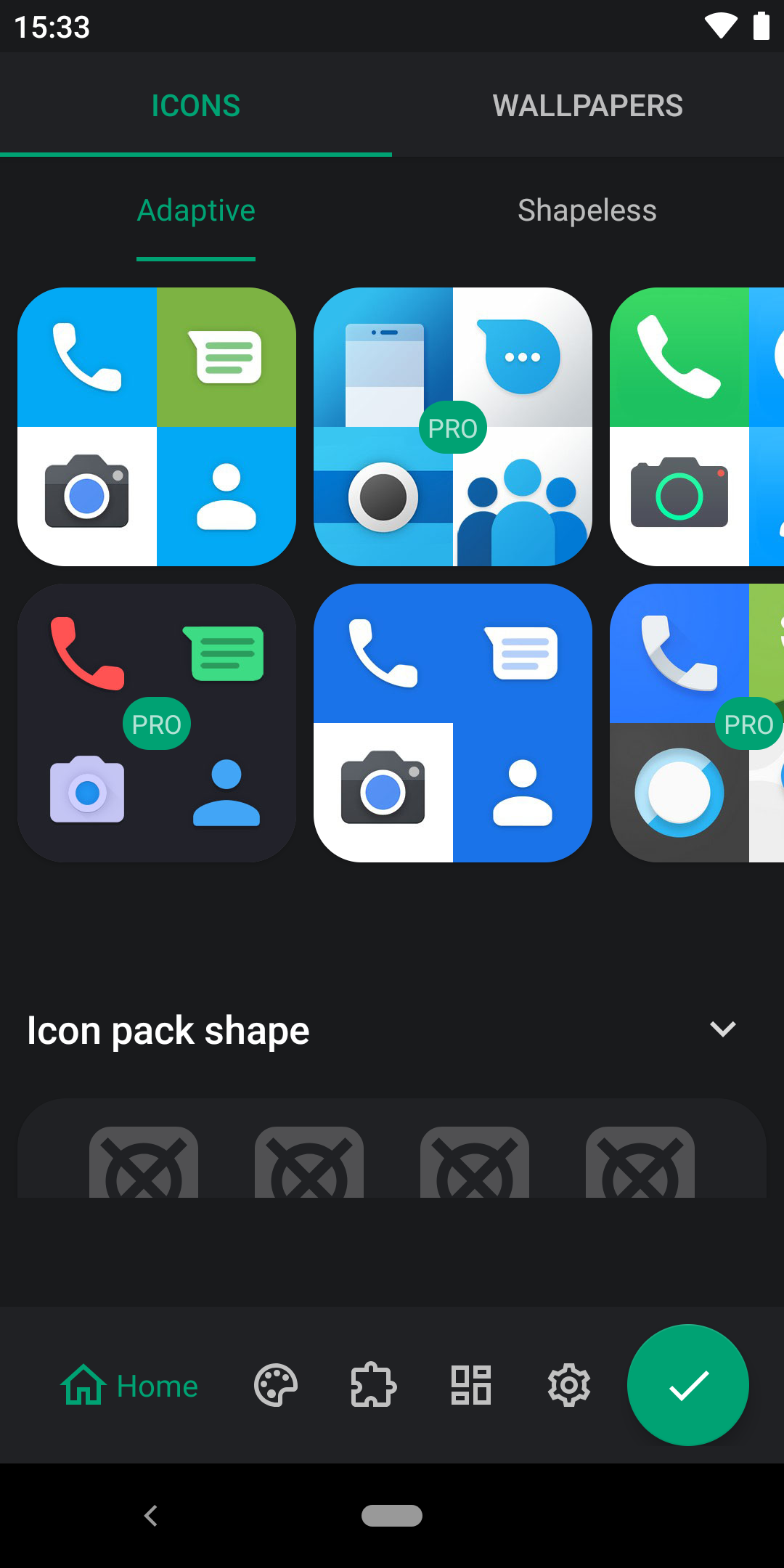
Task: Choose the all-blue icon pack with white camera tile
Action: [453, 723]
